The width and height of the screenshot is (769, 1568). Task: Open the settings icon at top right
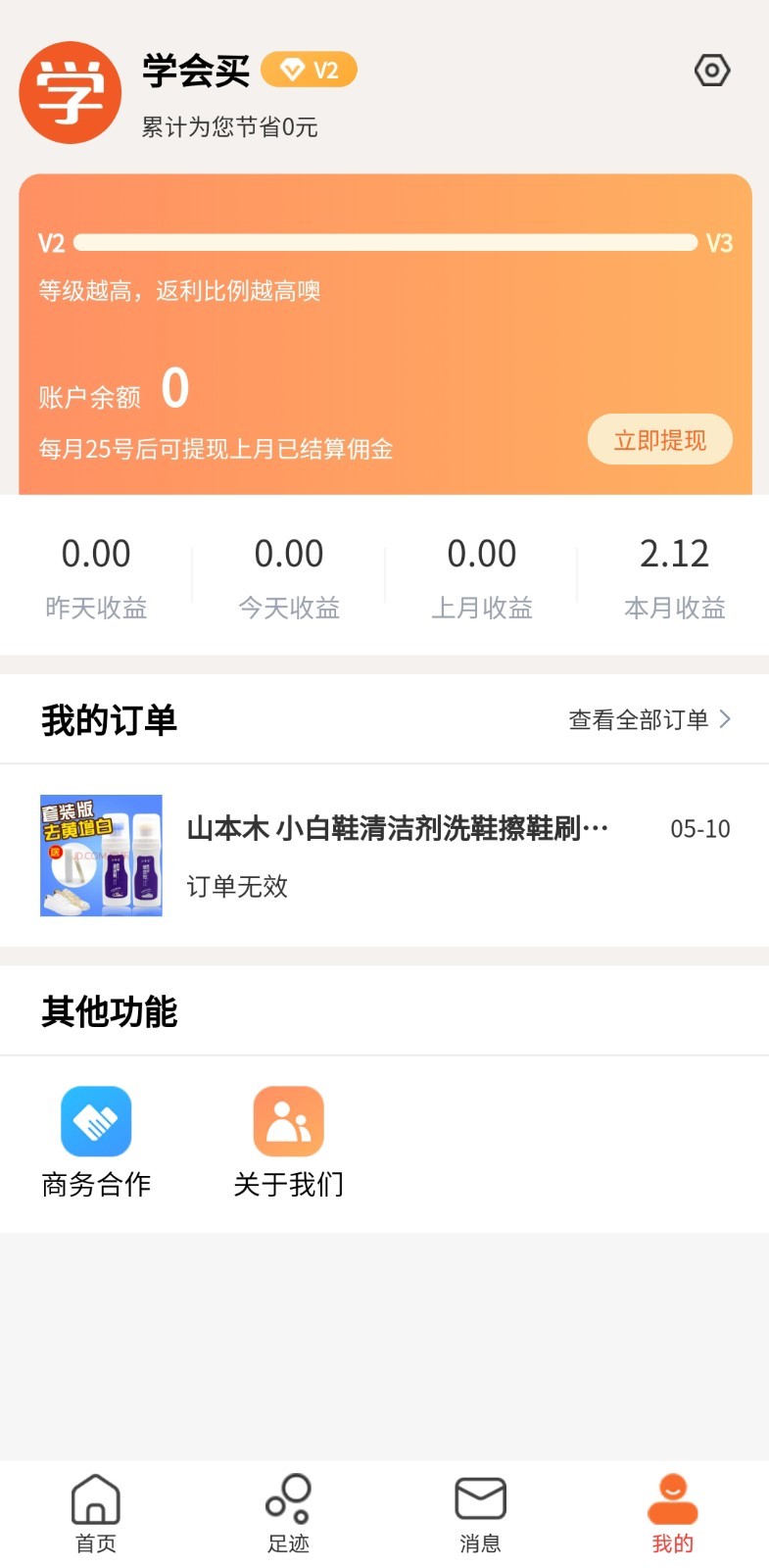point(712,70)
